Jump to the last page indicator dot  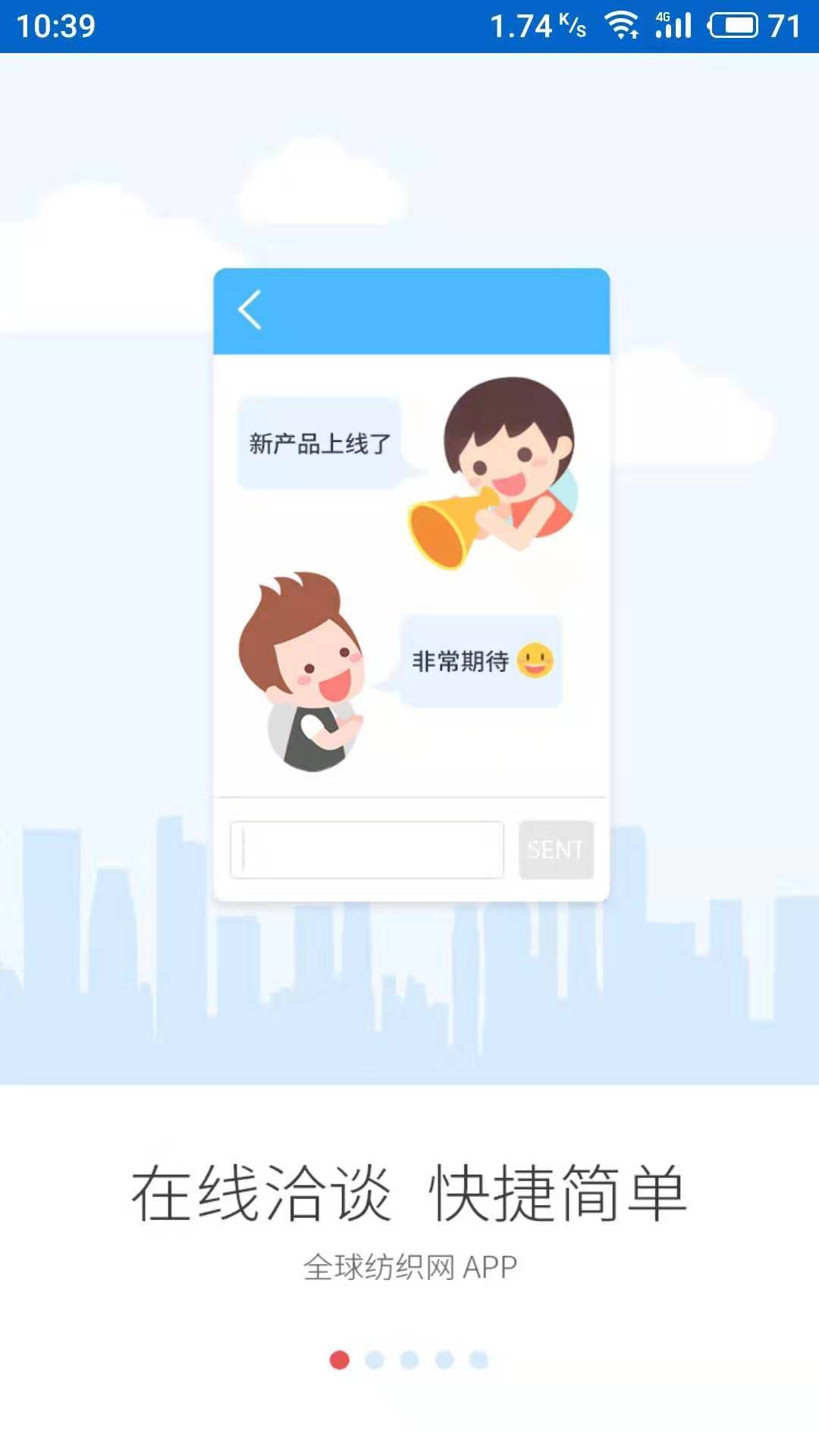479,1360
